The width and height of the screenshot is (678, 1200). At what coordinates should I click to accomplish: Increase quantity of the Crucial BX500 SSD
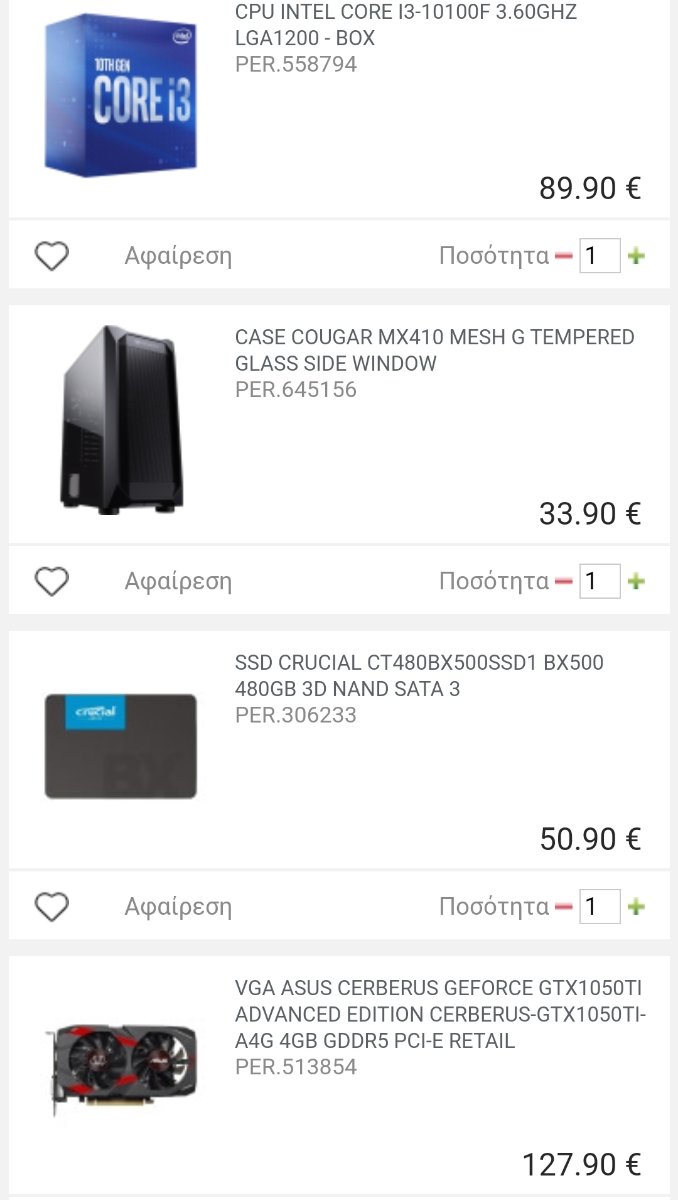[x=636, y=907]
